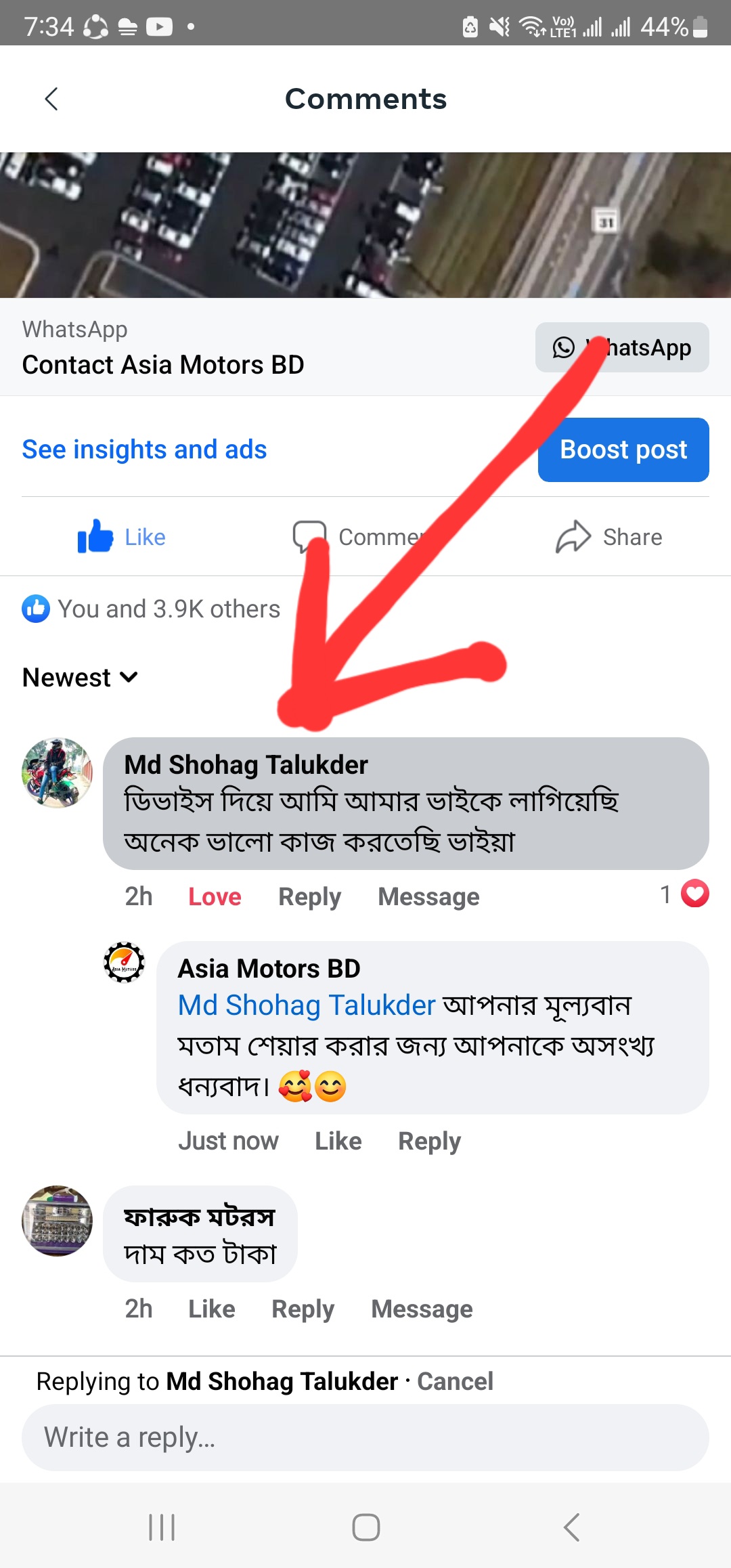The image size is (731, 1568).
Task: Like ফারুক মটরস's comment
Action: pos(211,1309)
